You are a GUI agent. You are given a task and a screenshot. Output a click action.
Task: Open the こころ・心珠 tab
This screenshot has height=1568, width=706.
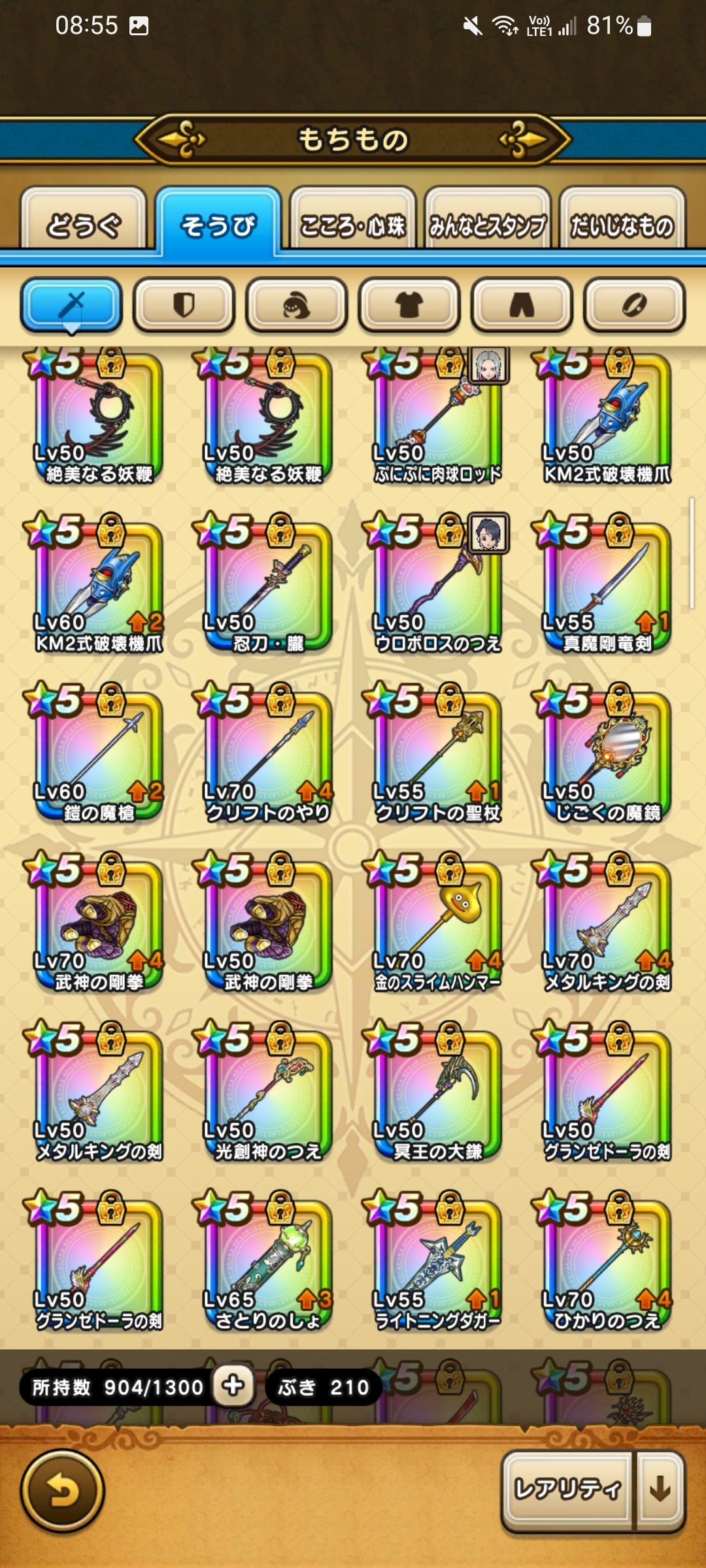click(352, 225)
